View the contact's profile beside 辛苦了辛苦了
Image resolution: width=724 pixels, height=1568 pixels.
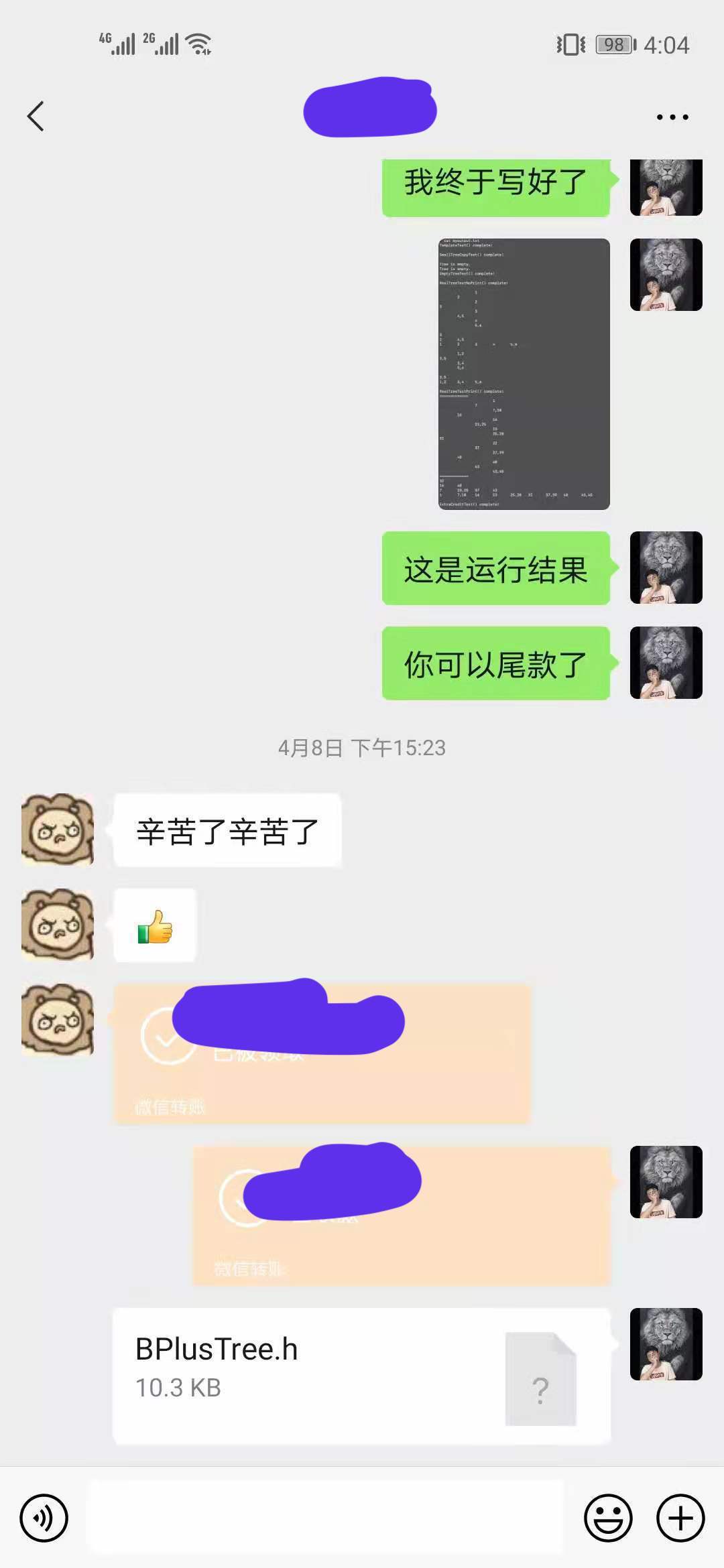click(x=58, y=830)
